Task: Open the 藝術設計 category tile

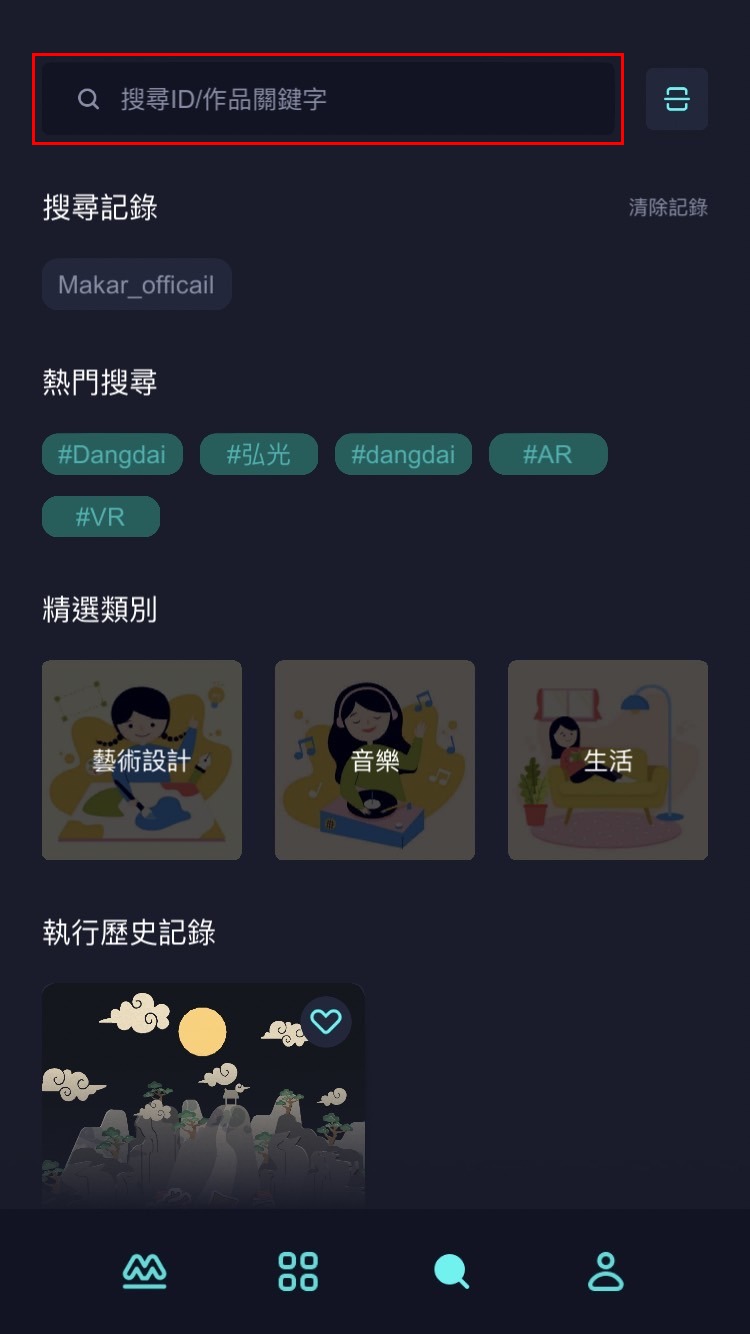Action: (142, 760)
